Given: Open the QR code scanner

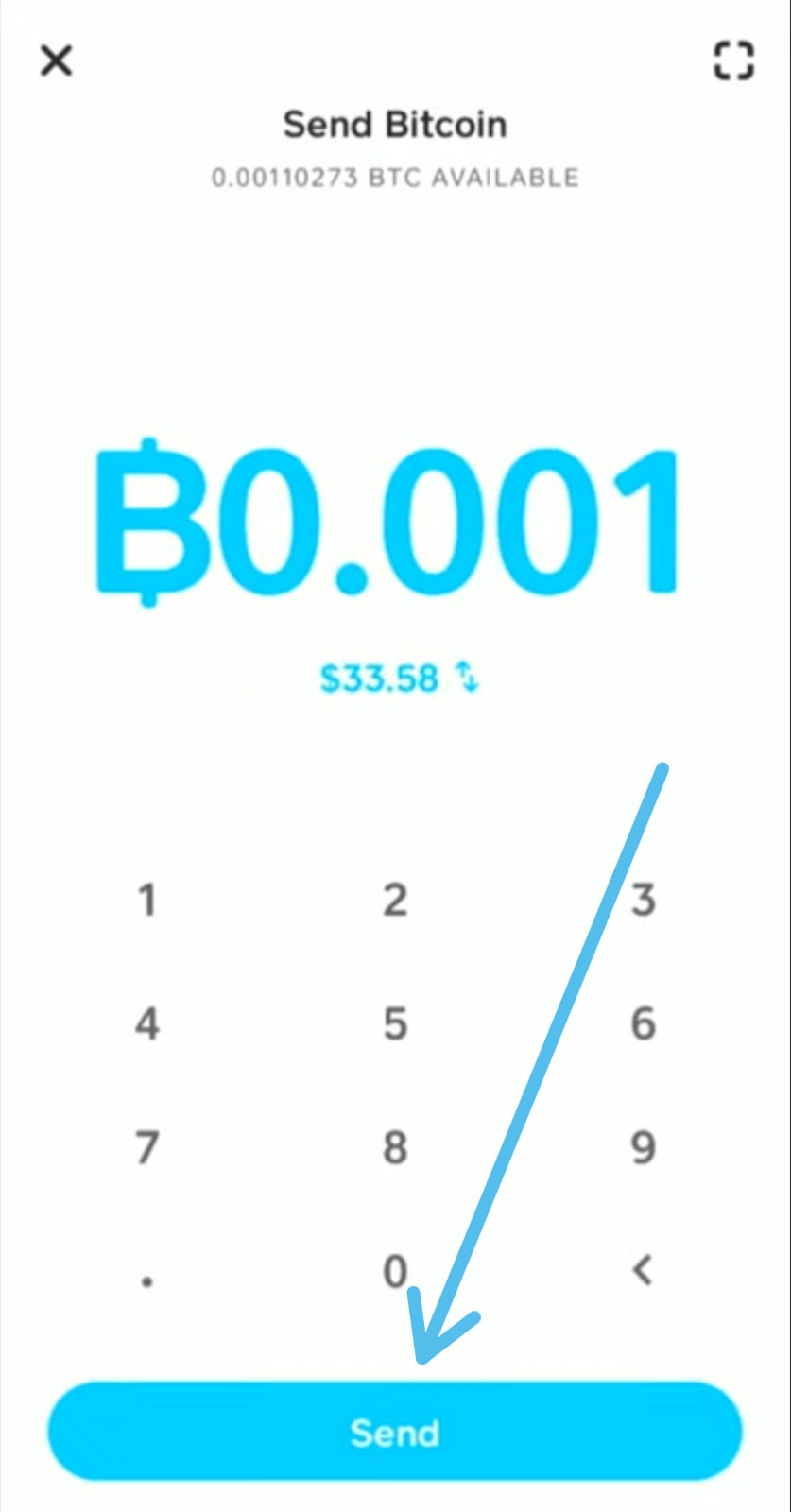Looking at the screenshot, I should [732, 61].
